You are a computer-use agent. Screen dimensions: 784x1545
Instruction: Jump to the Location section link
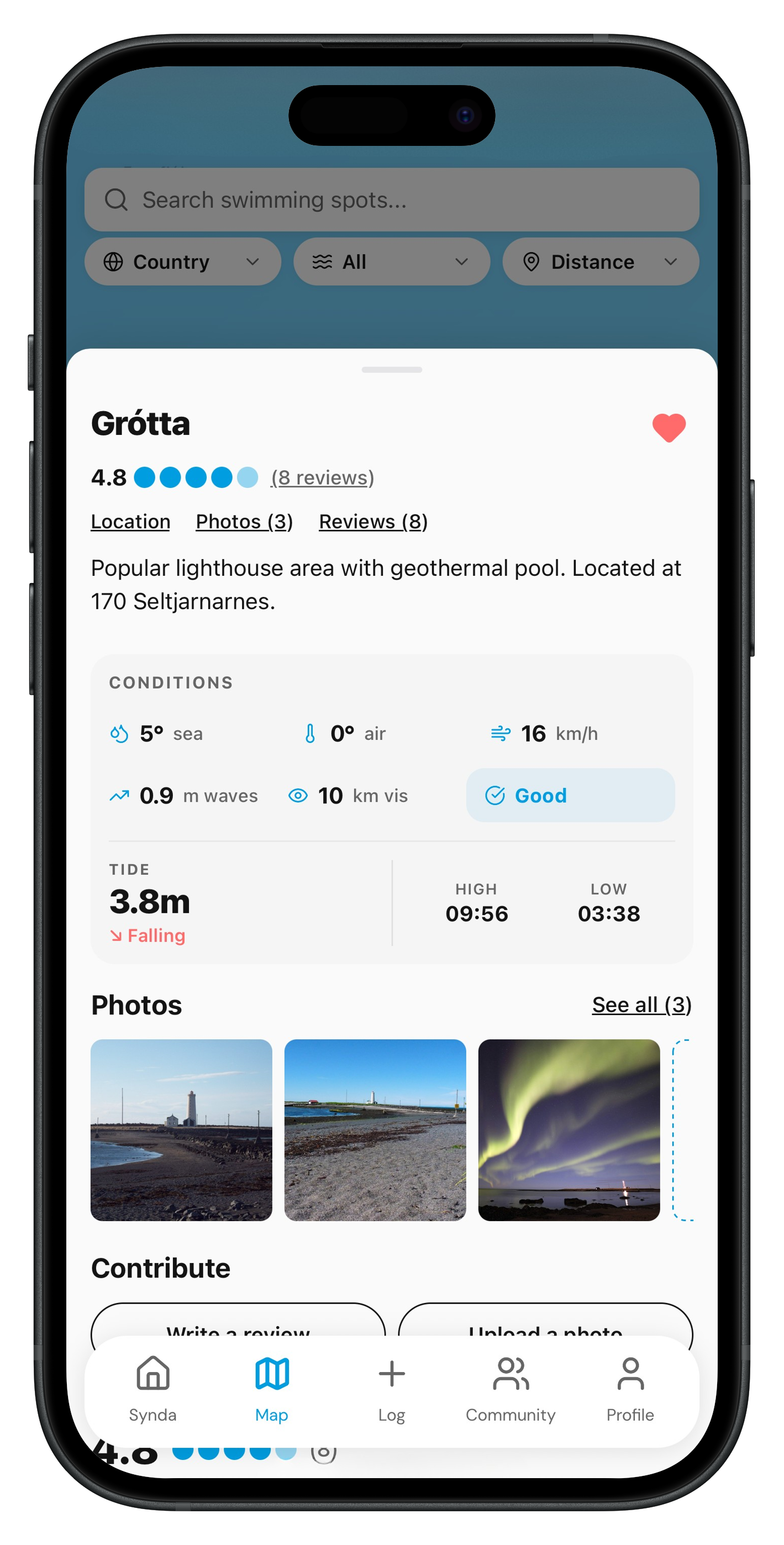click(130, 522)
